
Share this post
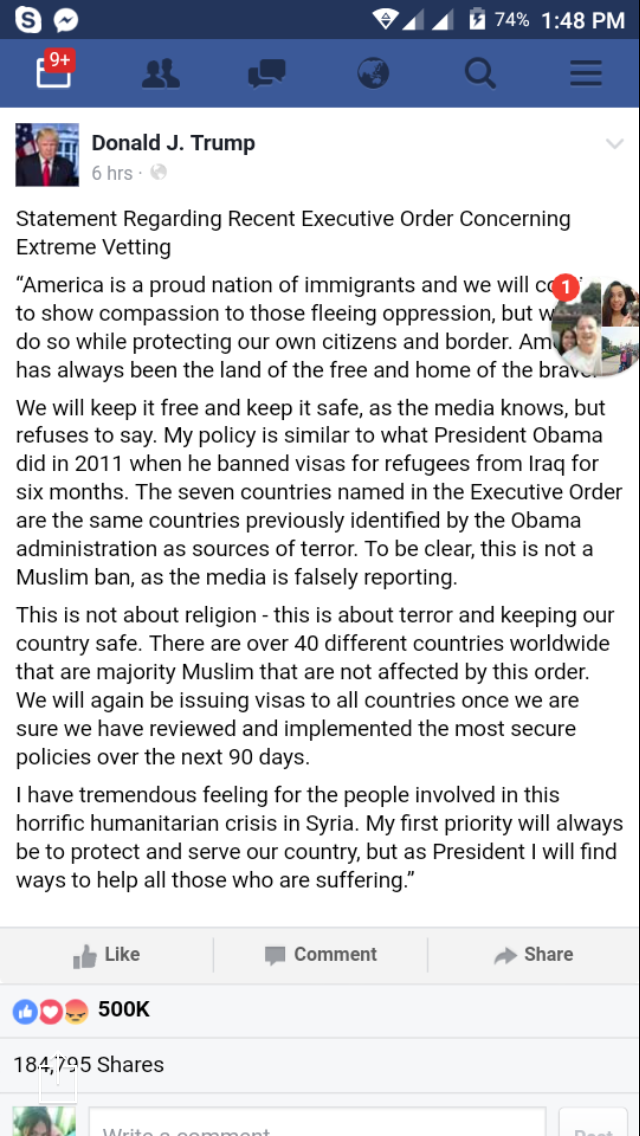pyautogui.click(x=533, y=955)
